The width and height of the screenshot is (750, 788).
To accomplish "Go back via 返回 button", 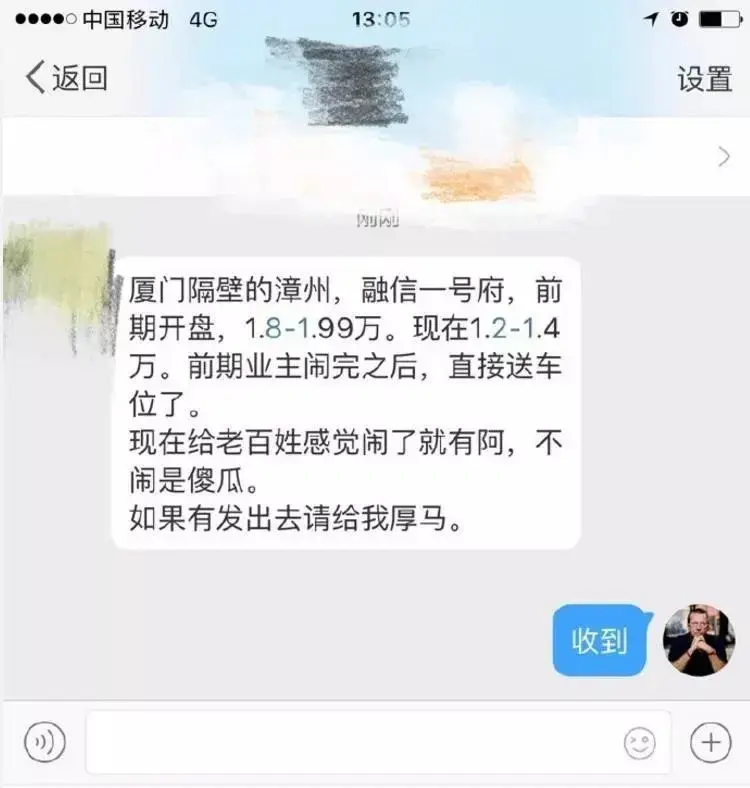I will point(66,78).
